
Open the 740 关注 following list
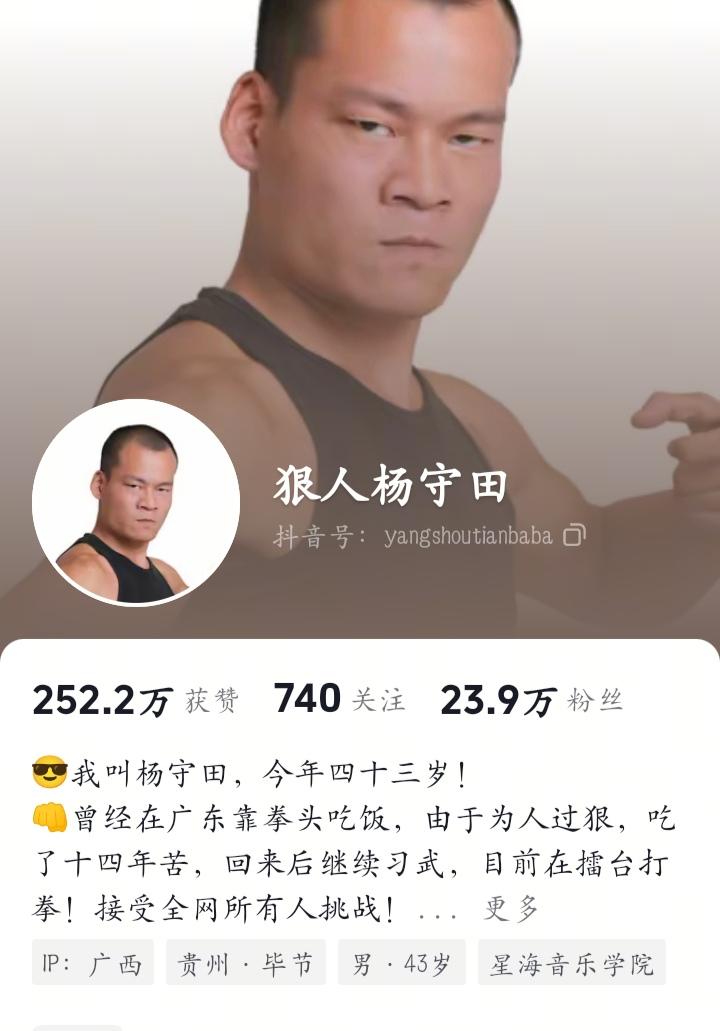coord(340,701)
